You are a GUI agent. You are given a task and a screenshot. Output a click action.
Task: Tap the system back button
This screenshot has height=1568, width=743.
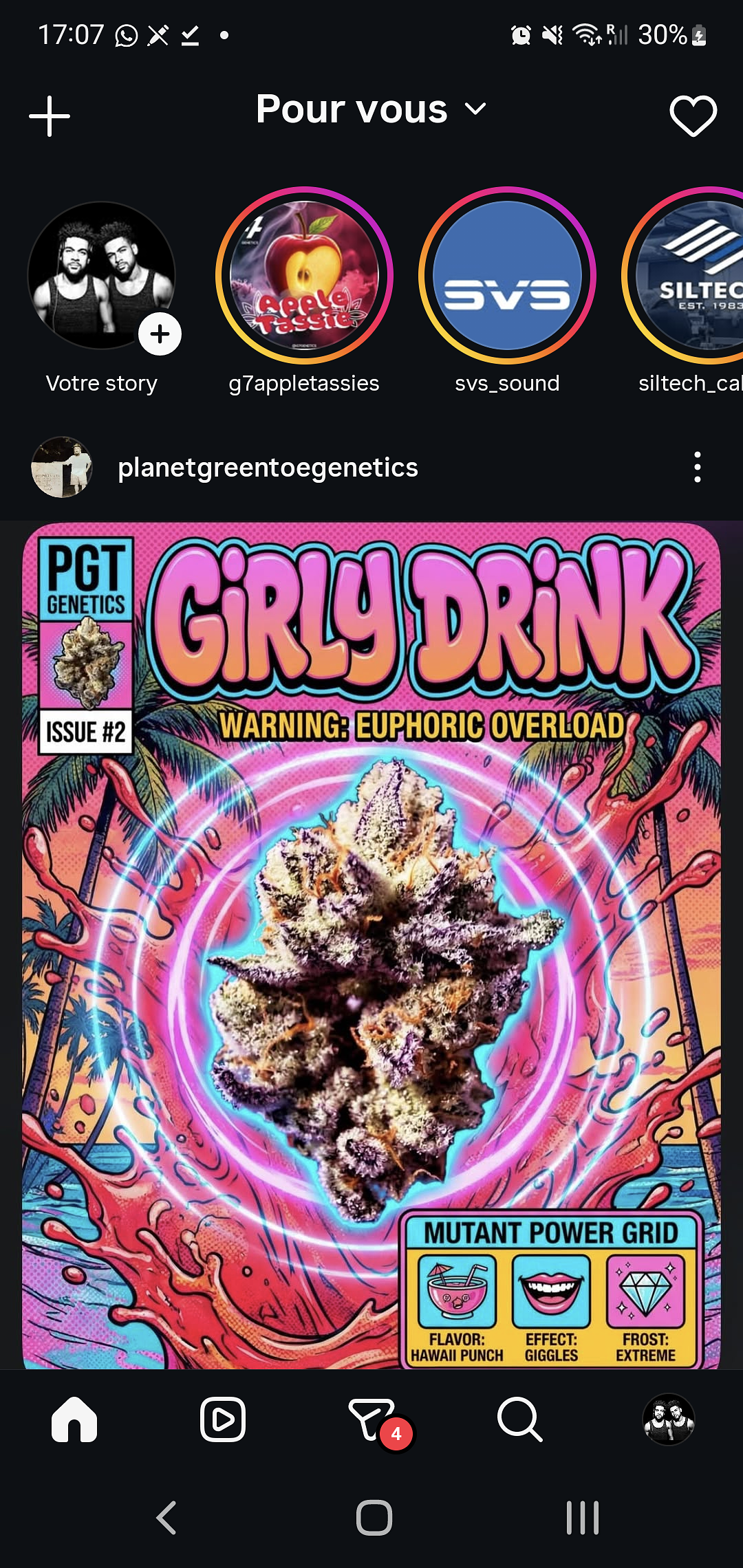[x=167, y=1518]
